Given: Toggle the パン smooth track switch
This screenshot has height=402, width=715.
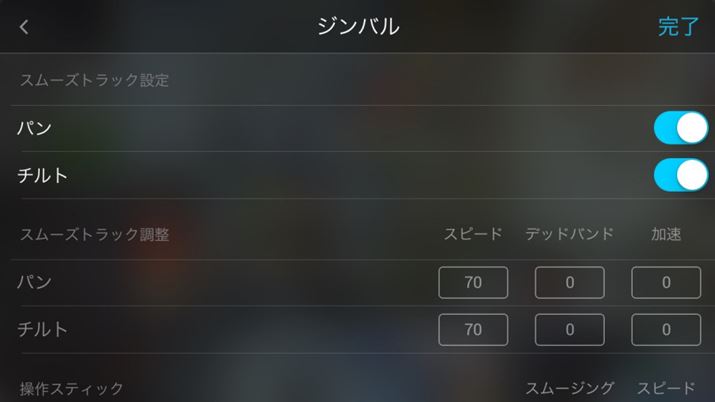Looking at the screenshot, I should coord(680,128).
